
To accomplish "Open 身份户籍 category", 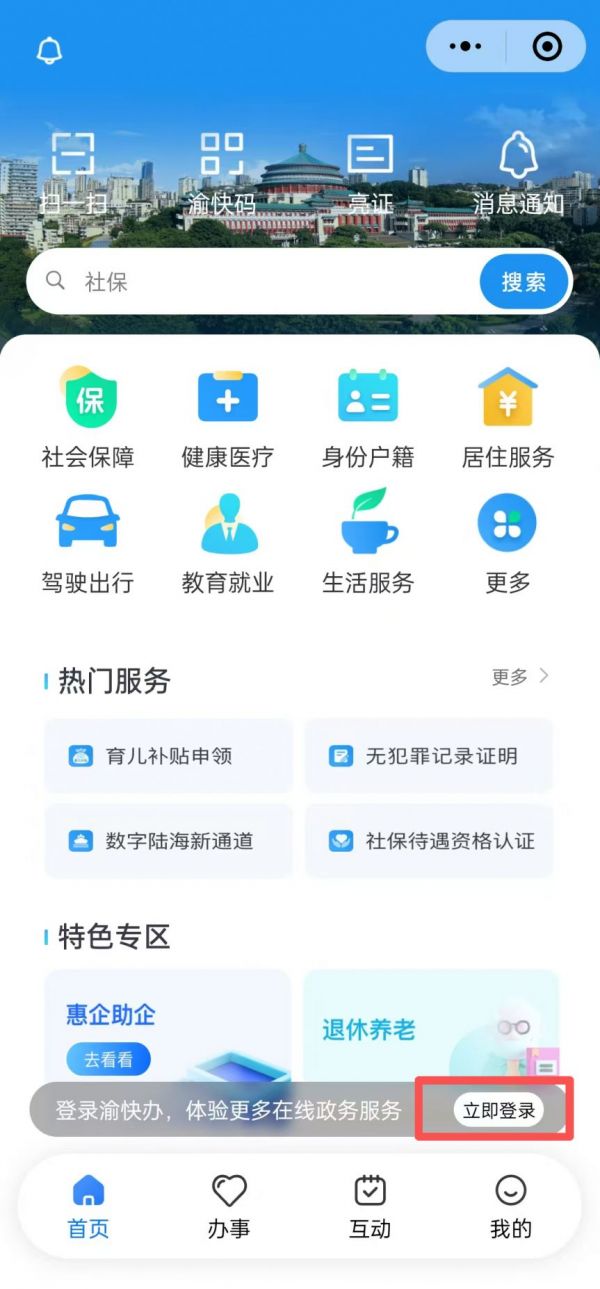I will [x=368, y=417].
